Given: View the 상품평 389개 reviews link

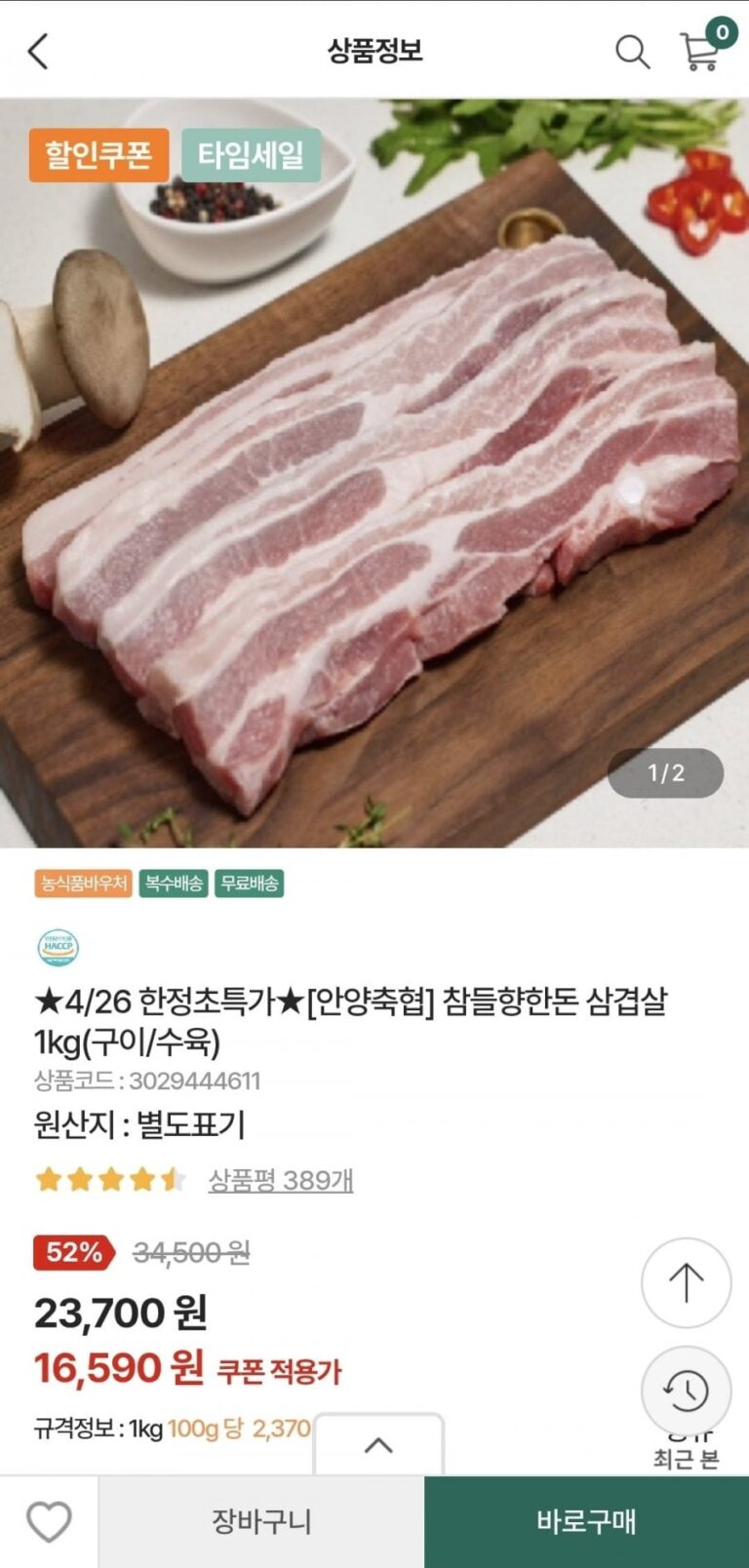Looking at the screenshot, I should [x=281, y=1180].
